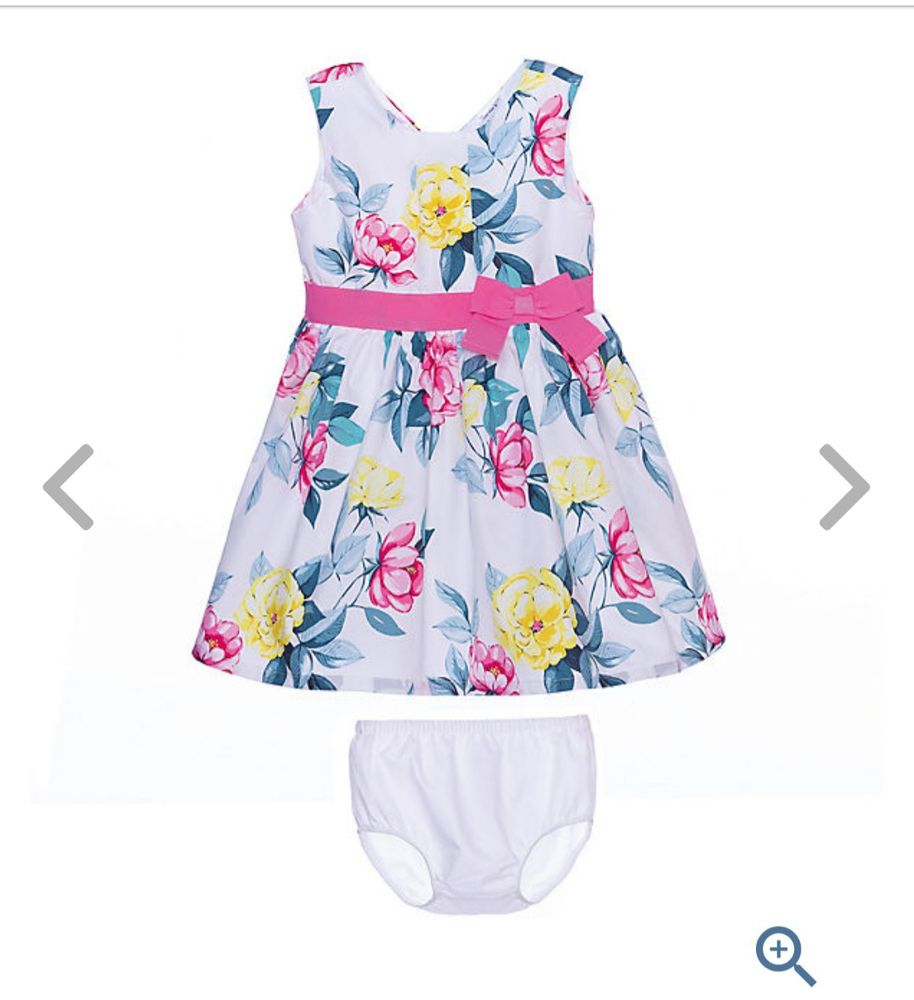Image resolution: width=914 pixels, height=1000 pixels.
Task: Zoom in with the magnifier icon
Action: click(x=784, y=957)
